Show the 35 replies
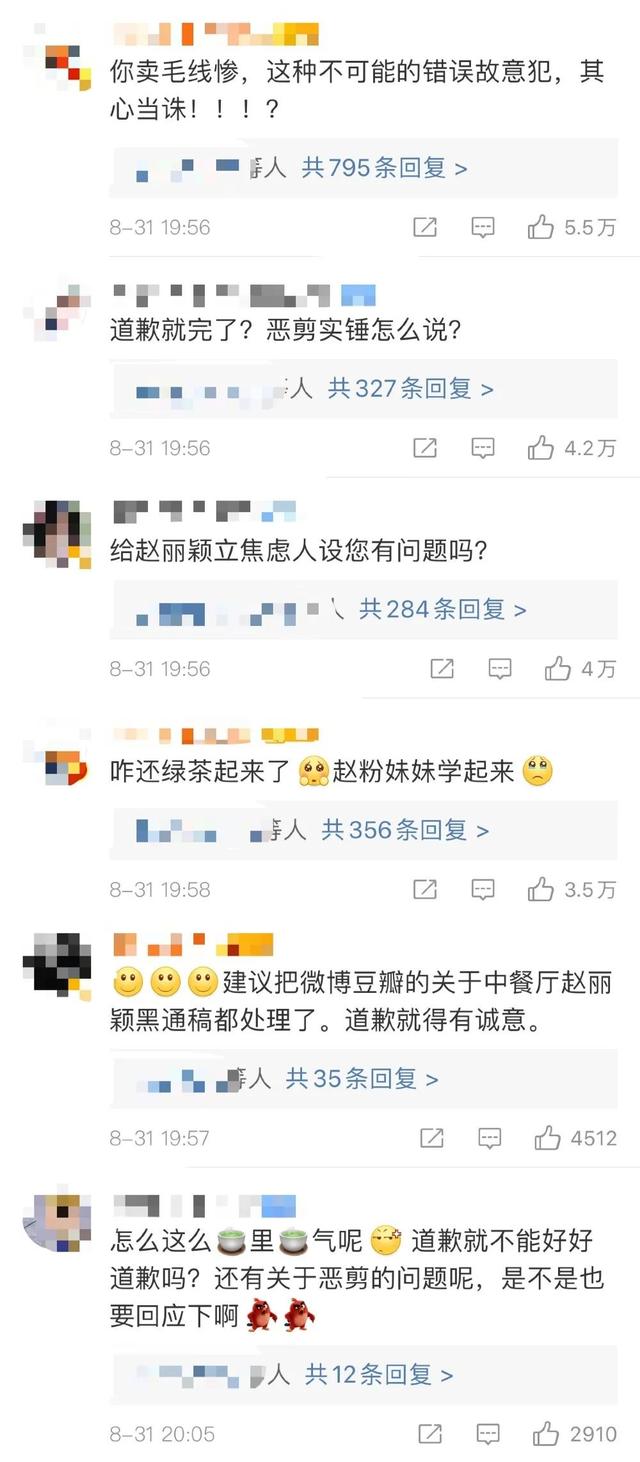Image resolution: width=640 pixels, height=1462 pixels. [362, 1079]
